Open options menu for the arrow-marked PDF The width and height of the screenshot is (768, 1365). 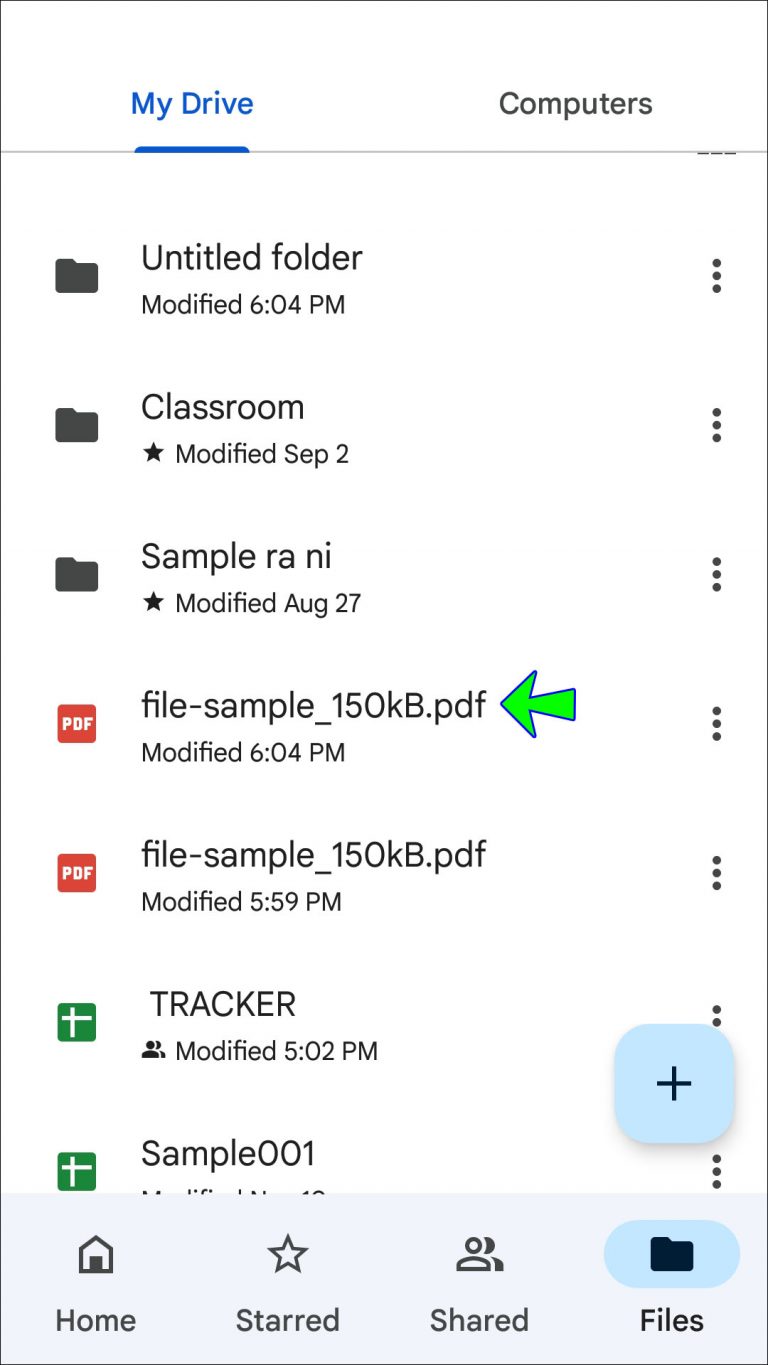point(717,723)
